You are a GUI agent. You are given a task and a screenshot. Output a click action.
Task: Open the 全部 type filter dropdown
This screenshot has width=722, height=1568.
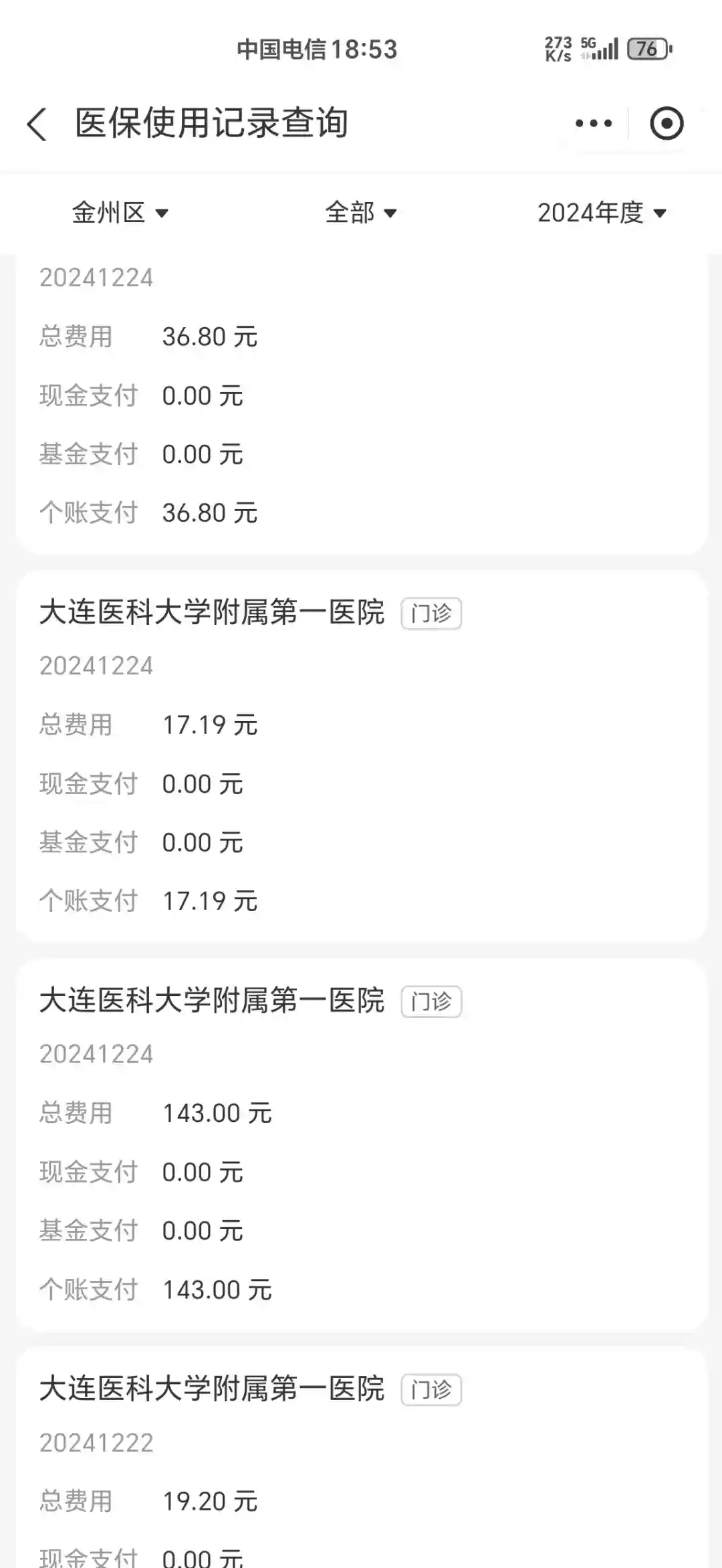click(361, 213)
